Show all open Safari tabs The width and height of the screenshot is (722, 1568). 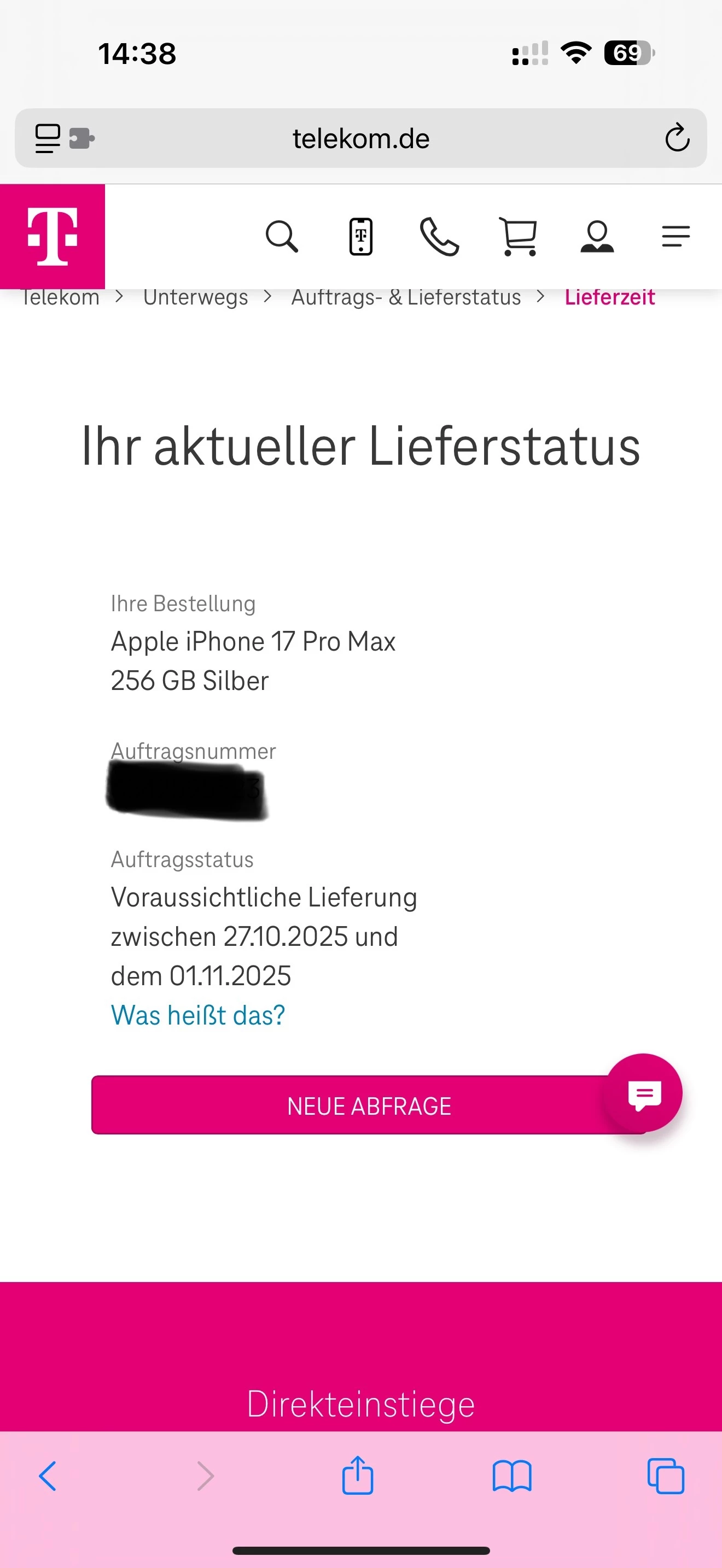(x=665, y=1476)
